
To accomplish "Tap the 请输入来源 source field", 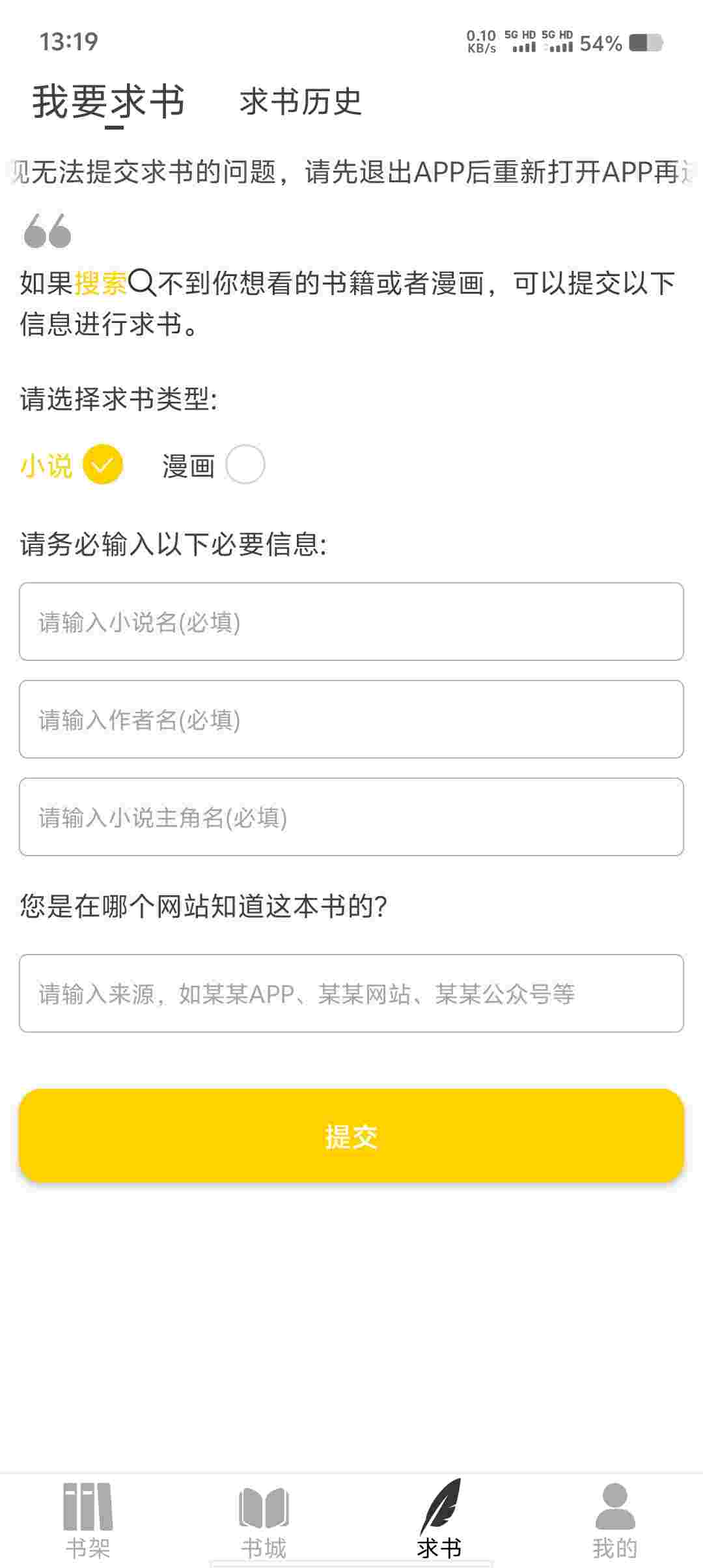I will pos(351,994).
